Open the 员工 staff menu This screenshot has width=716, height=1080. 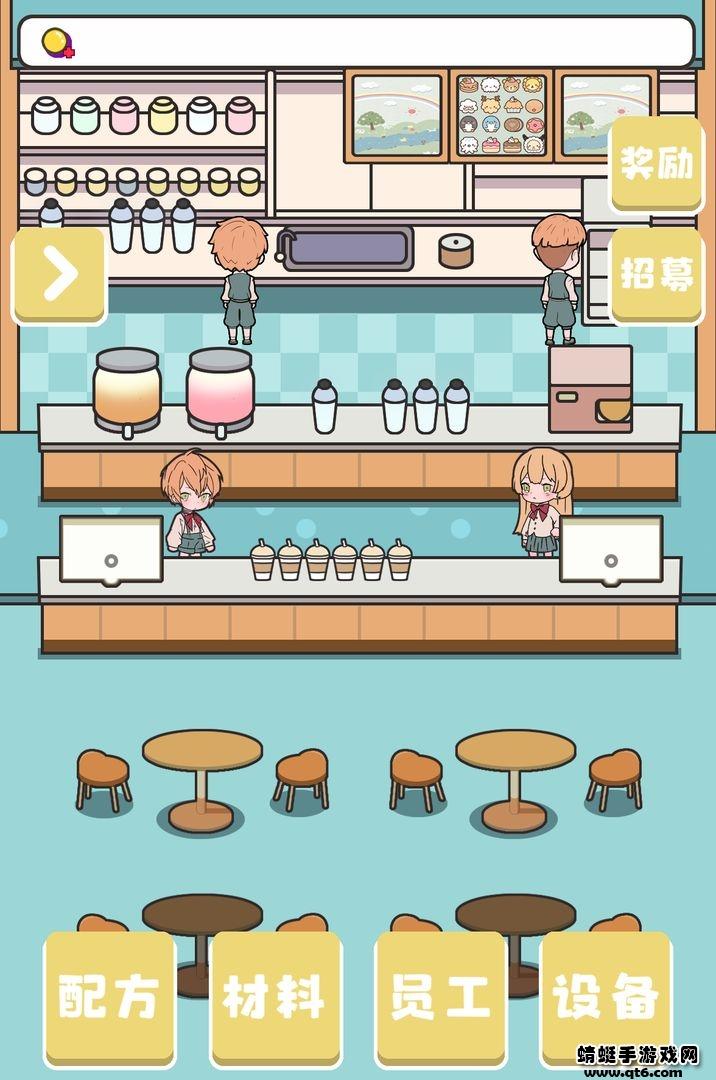(x=440, y=996)
